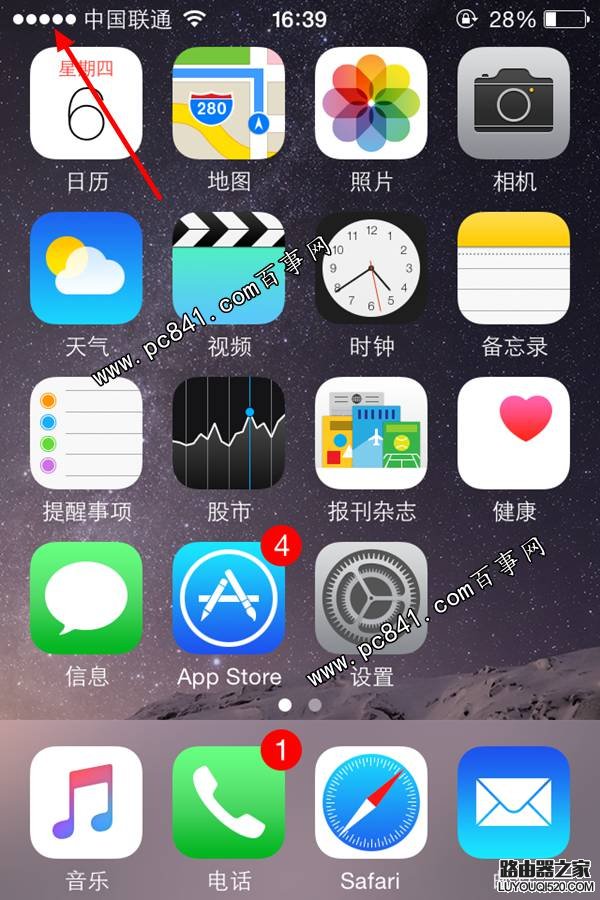Tap the home screen page indicator dots
This screenshot has width=600, height=900.
[x=300, y=705]
